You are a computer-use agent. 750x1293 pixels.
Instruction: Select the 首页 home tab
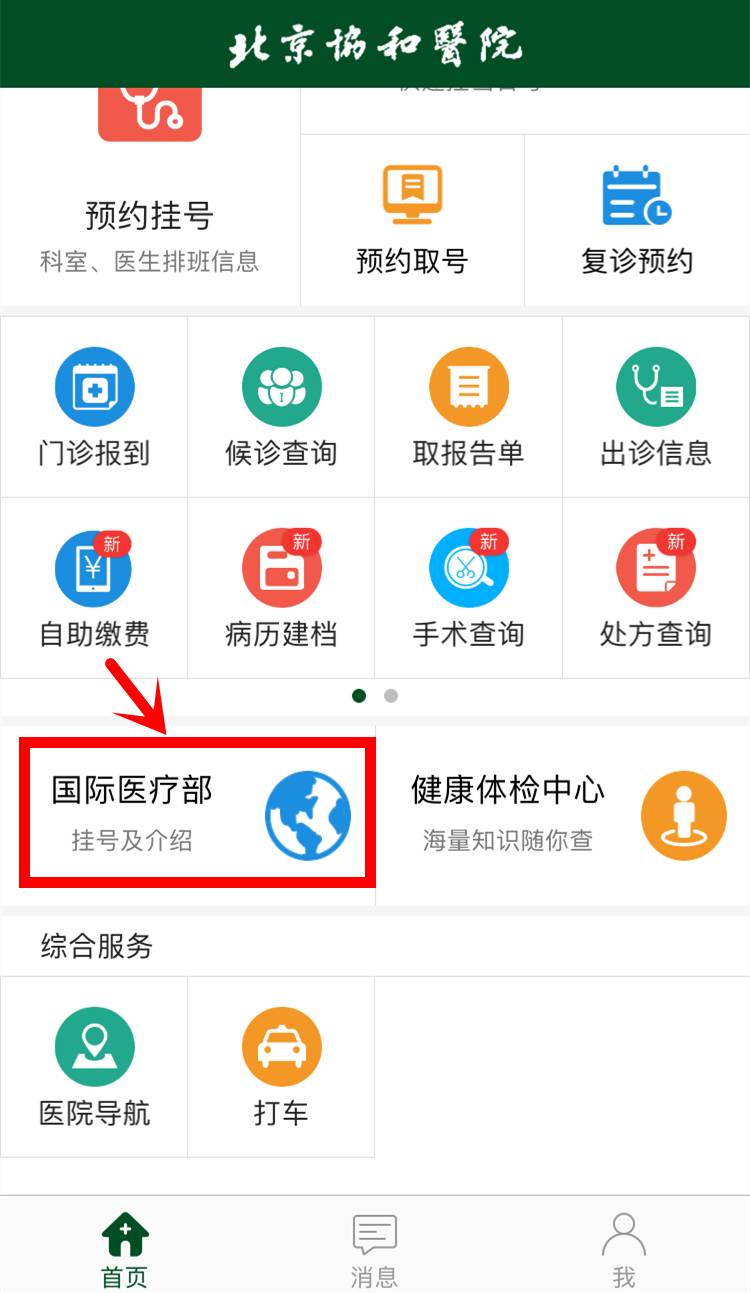[125, 1249]
